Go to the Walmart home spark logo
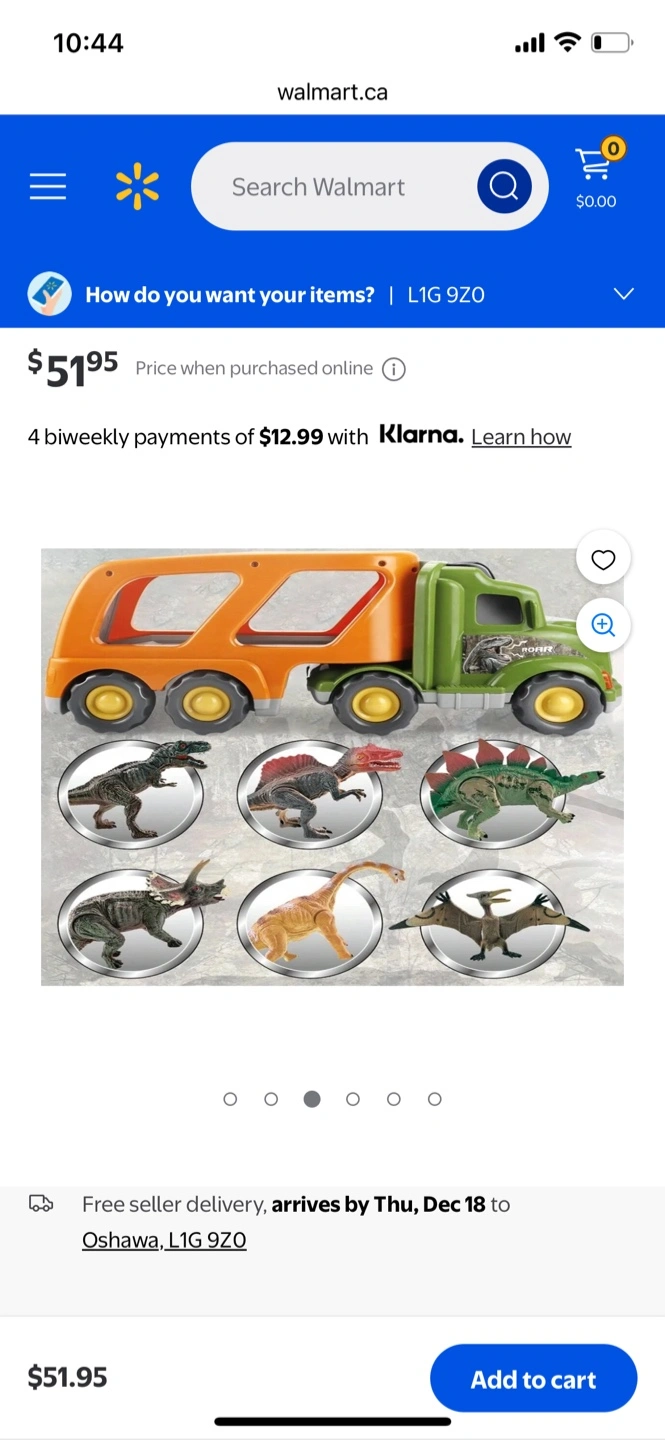The width and height of the screenshot is (665, 1440). click(x=137, y=187)
